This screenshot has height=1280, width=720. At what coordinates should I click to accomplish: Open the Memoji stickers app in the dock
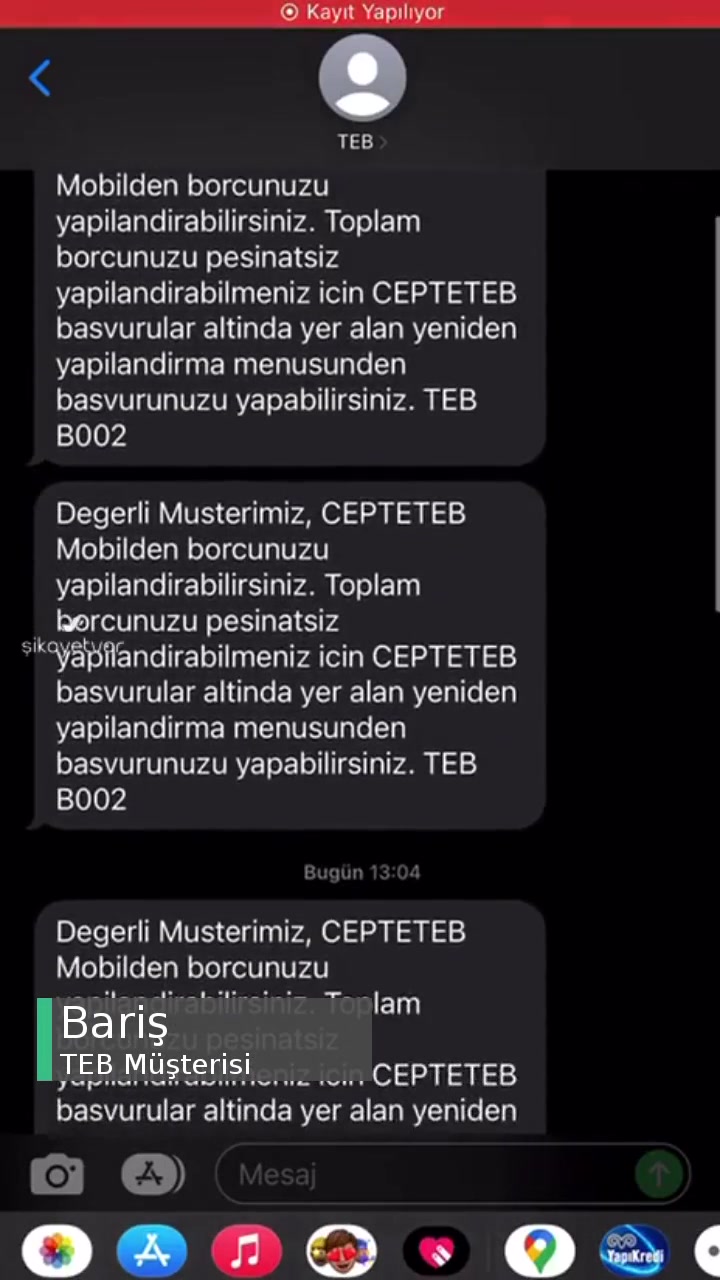341,1250
